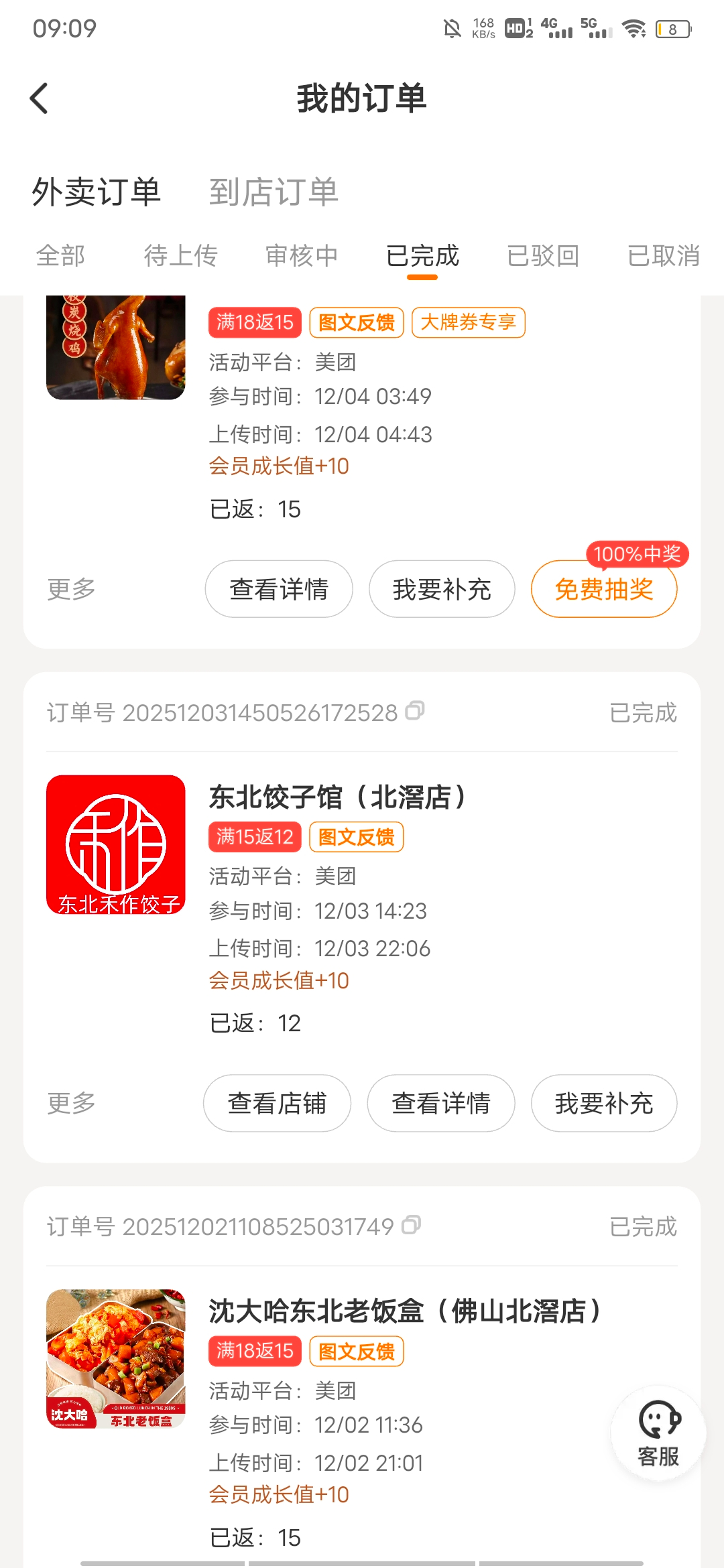724x1568 pixels.
Task: View 查看详情 for 东北饺子馆 order
Action: tap(441, 1104)
